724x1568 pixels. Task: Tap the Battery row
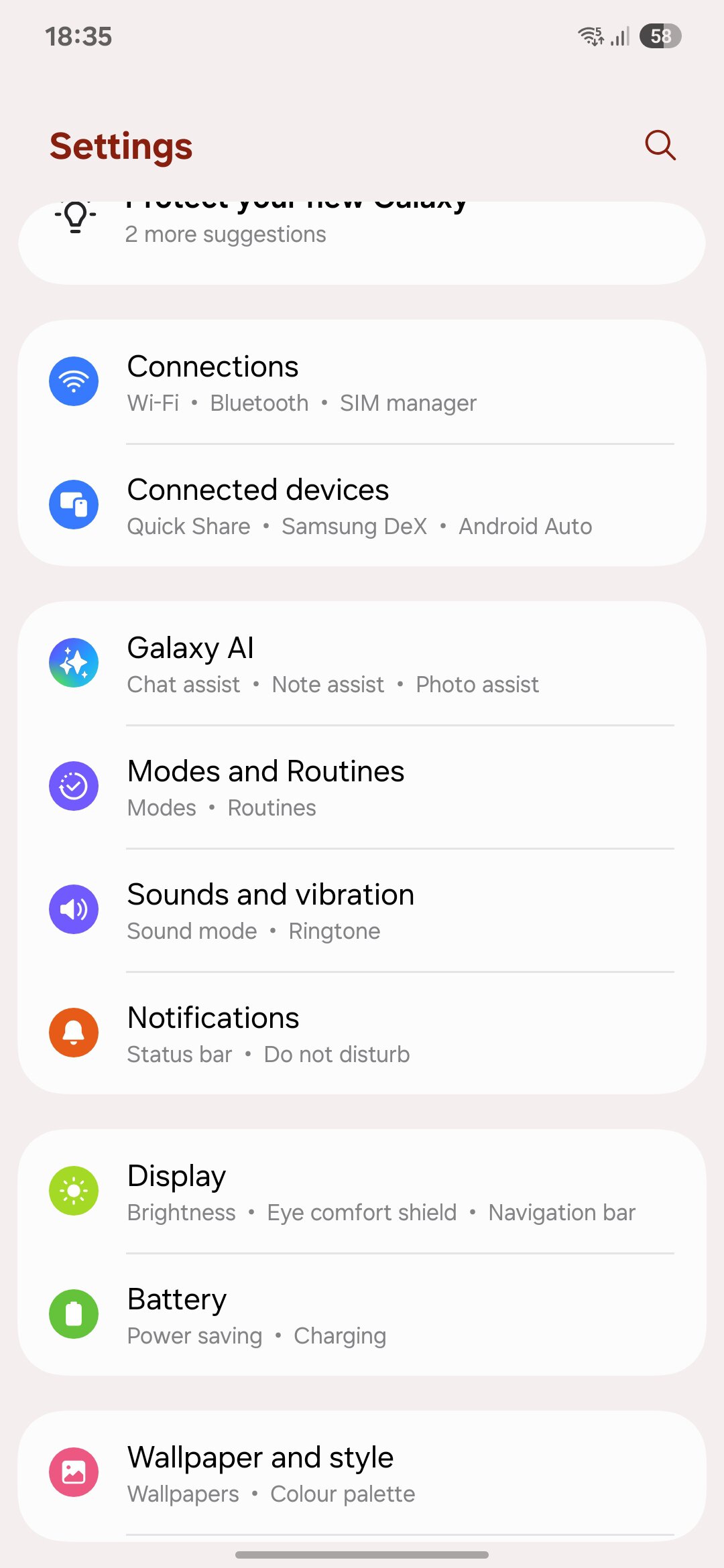pos(362,1315)
